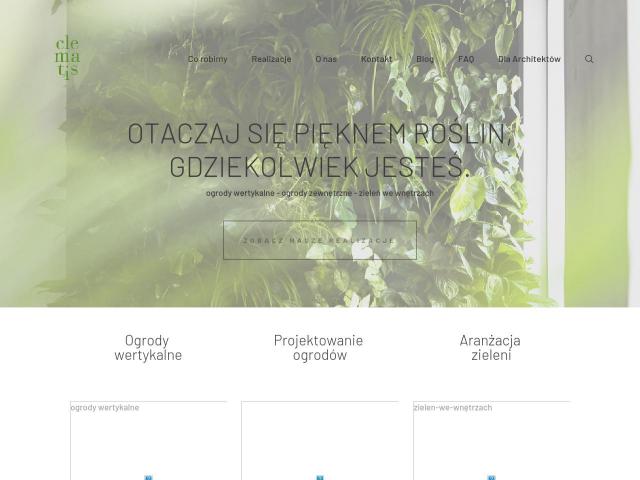Open the ogrody wertykalne image card

tap(148, 442)
